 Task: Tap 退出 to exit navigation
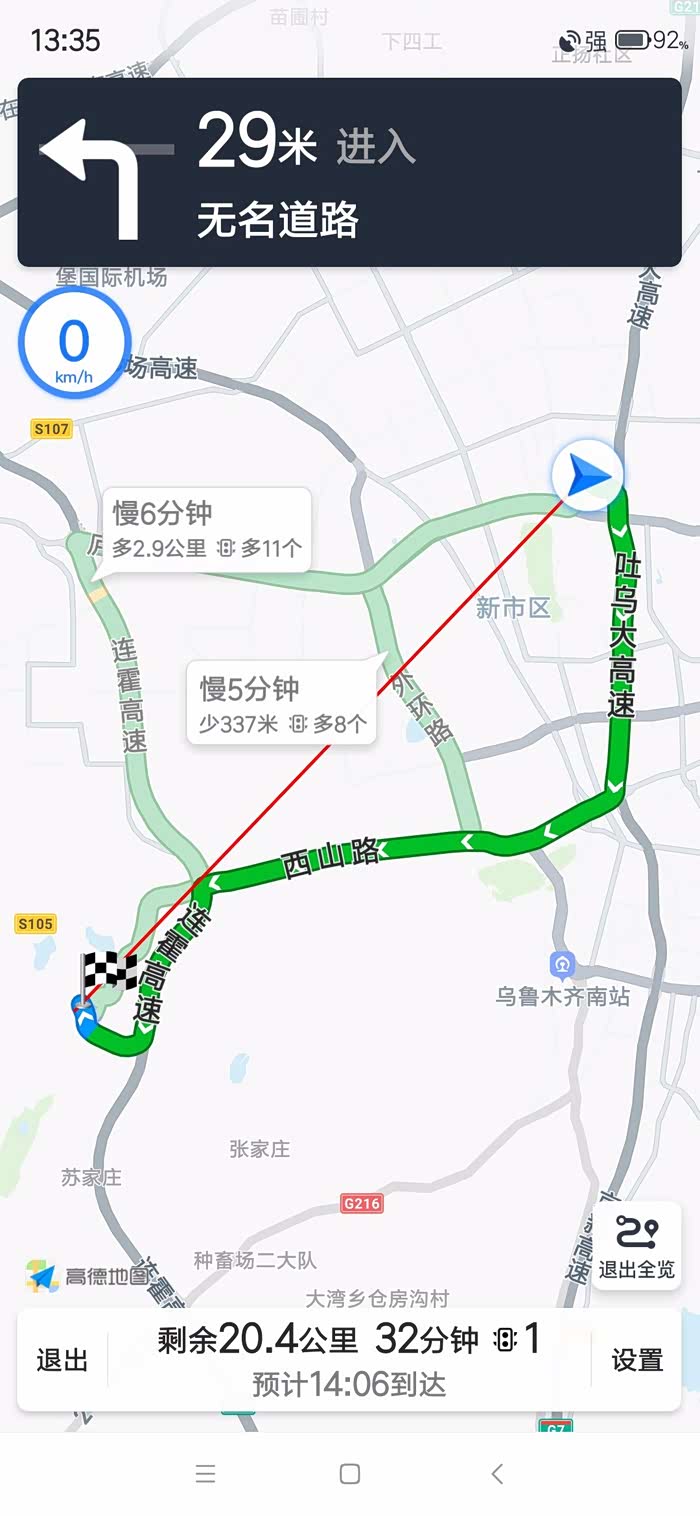point(62,1360)
